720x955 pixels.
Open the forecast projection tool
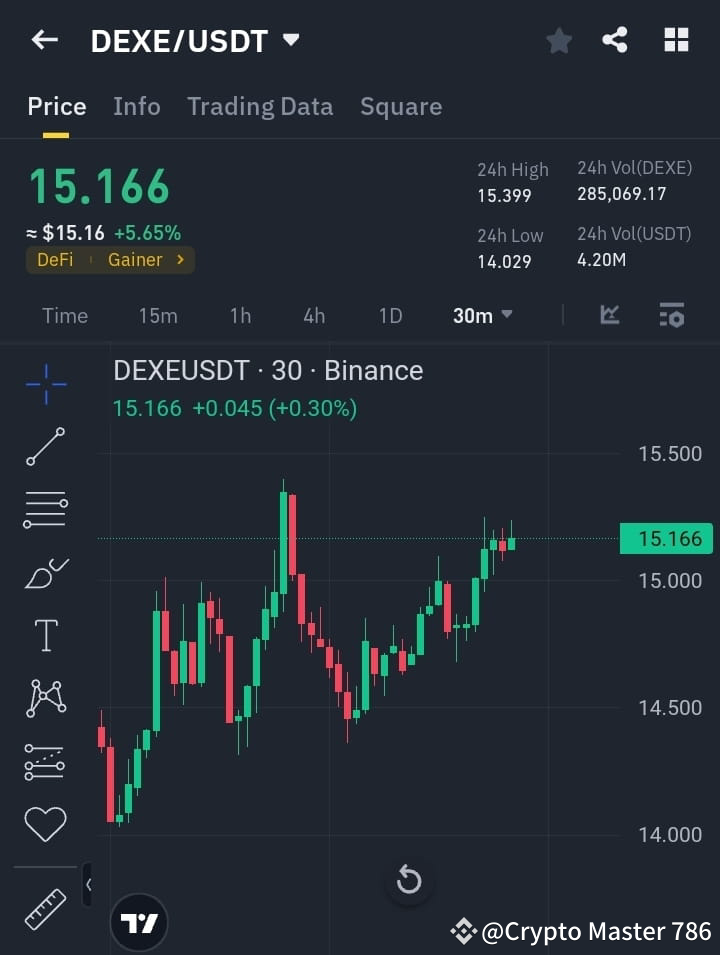(x=44, y=760)
